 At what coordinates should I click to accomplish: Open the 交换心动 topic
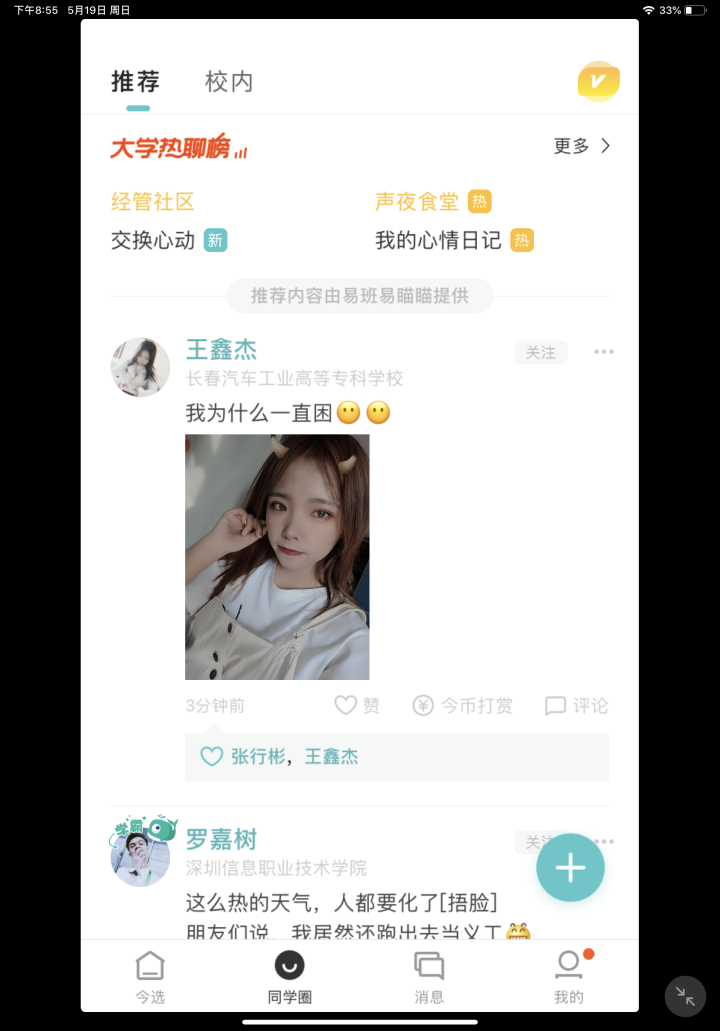153,240
